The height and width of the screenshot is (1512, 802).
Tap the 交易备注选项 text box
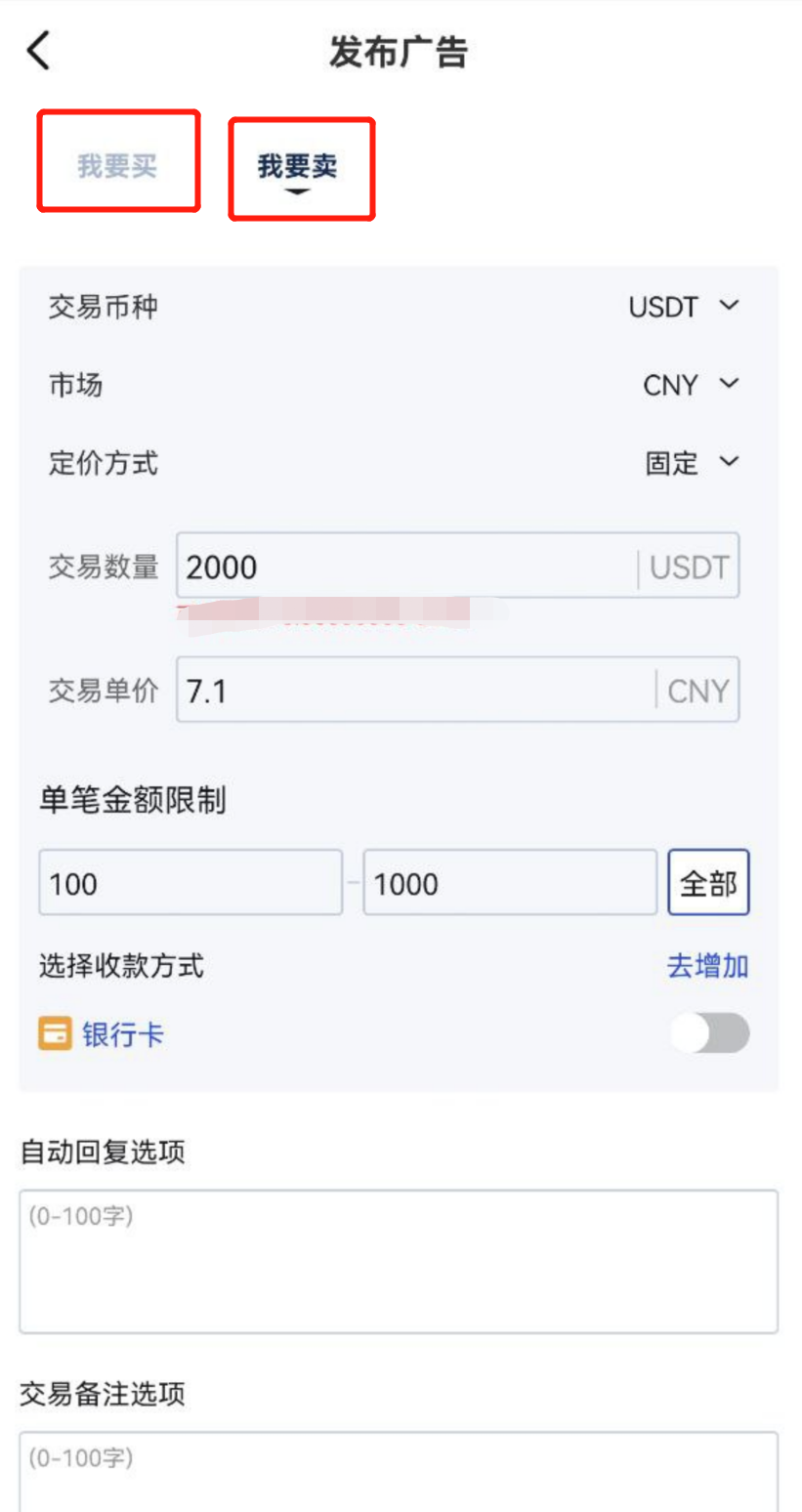pyautogui.click(x=399, y=1472)
